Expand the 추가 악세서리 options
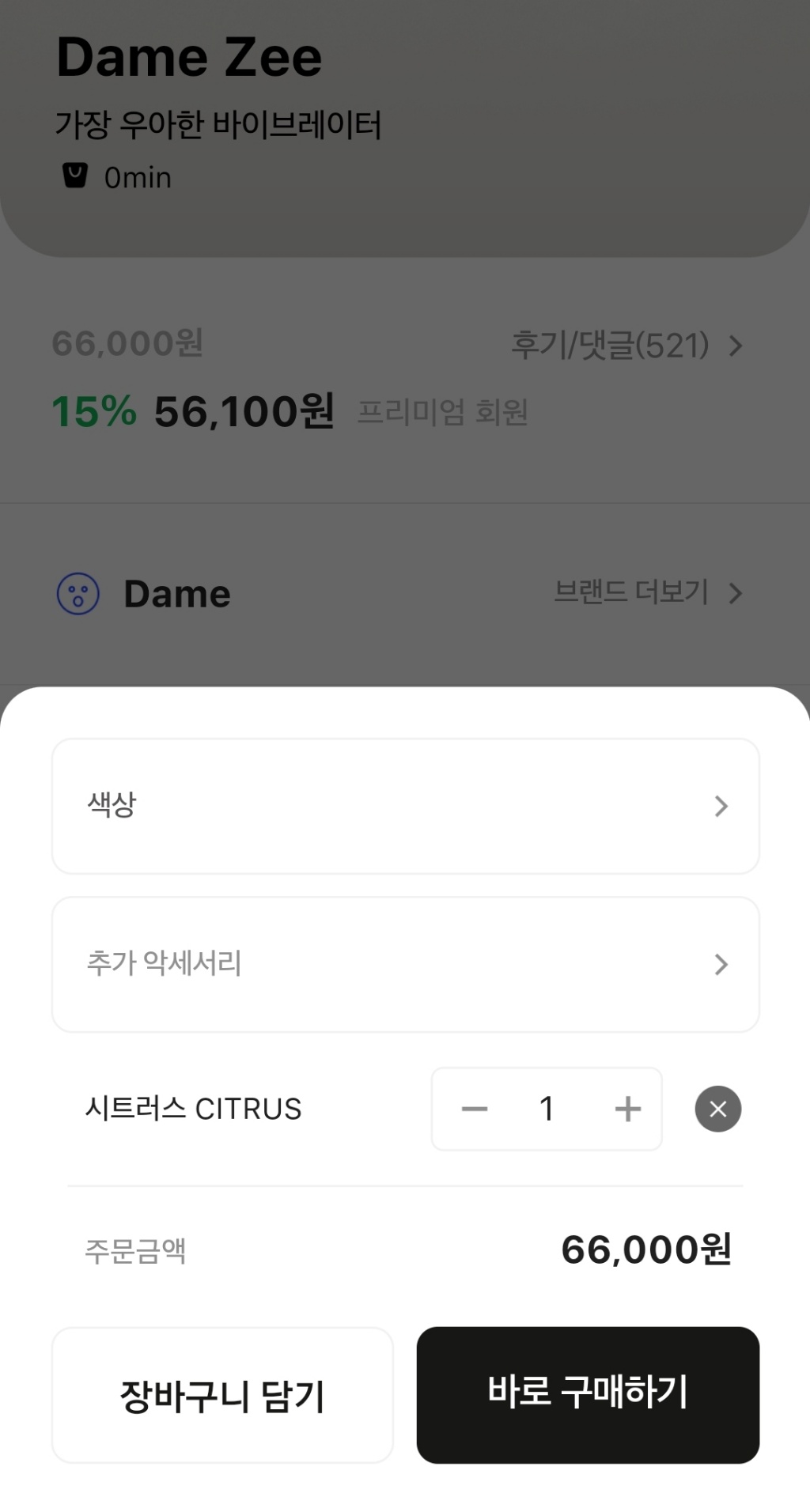The width and height of the screenshot is (810, 1512). [x=405, y=964]
